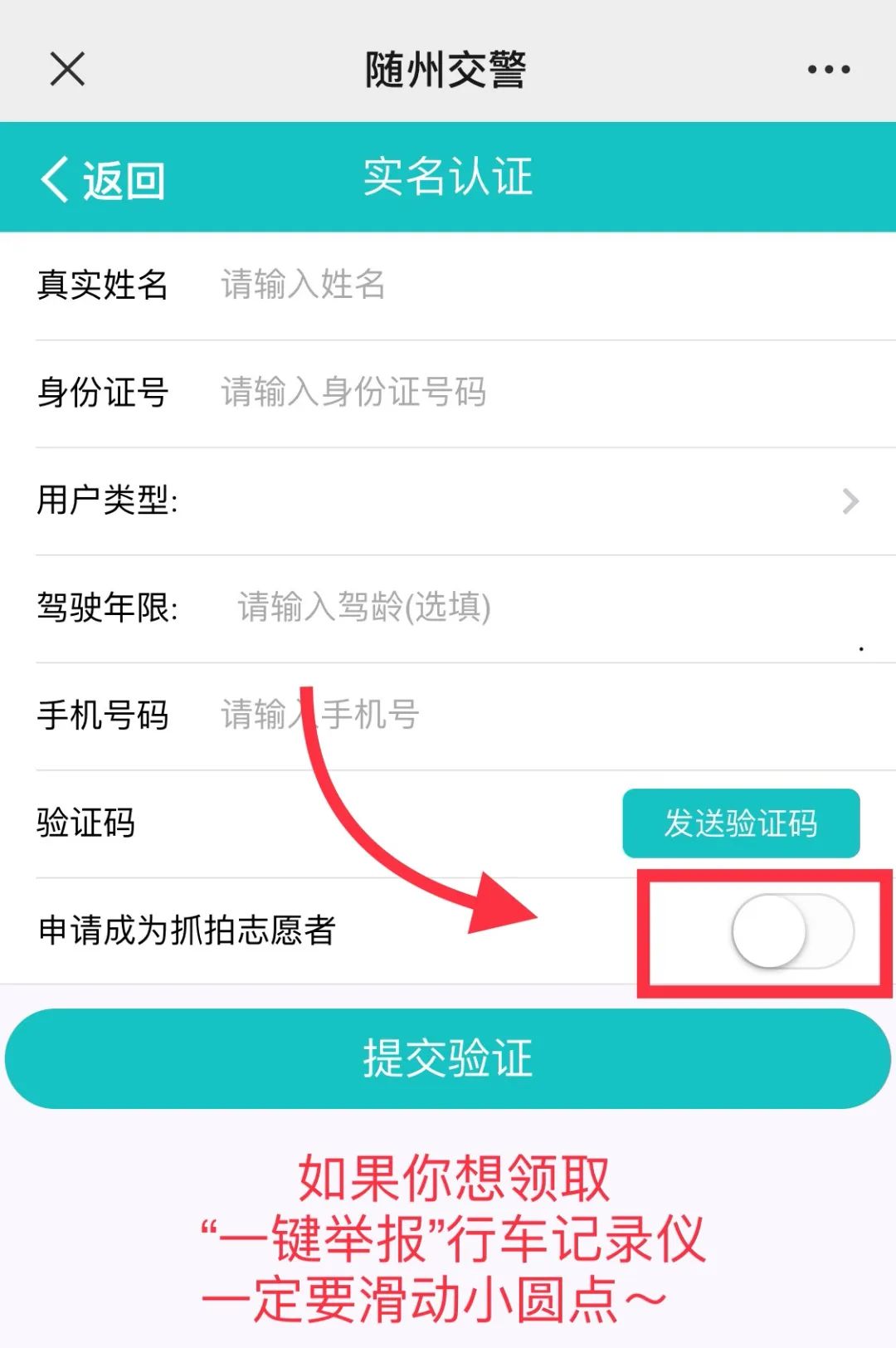This screenshot has width=896, height=1348.
Task: Send code with 发送验证码 button
Action: point(740,823)
